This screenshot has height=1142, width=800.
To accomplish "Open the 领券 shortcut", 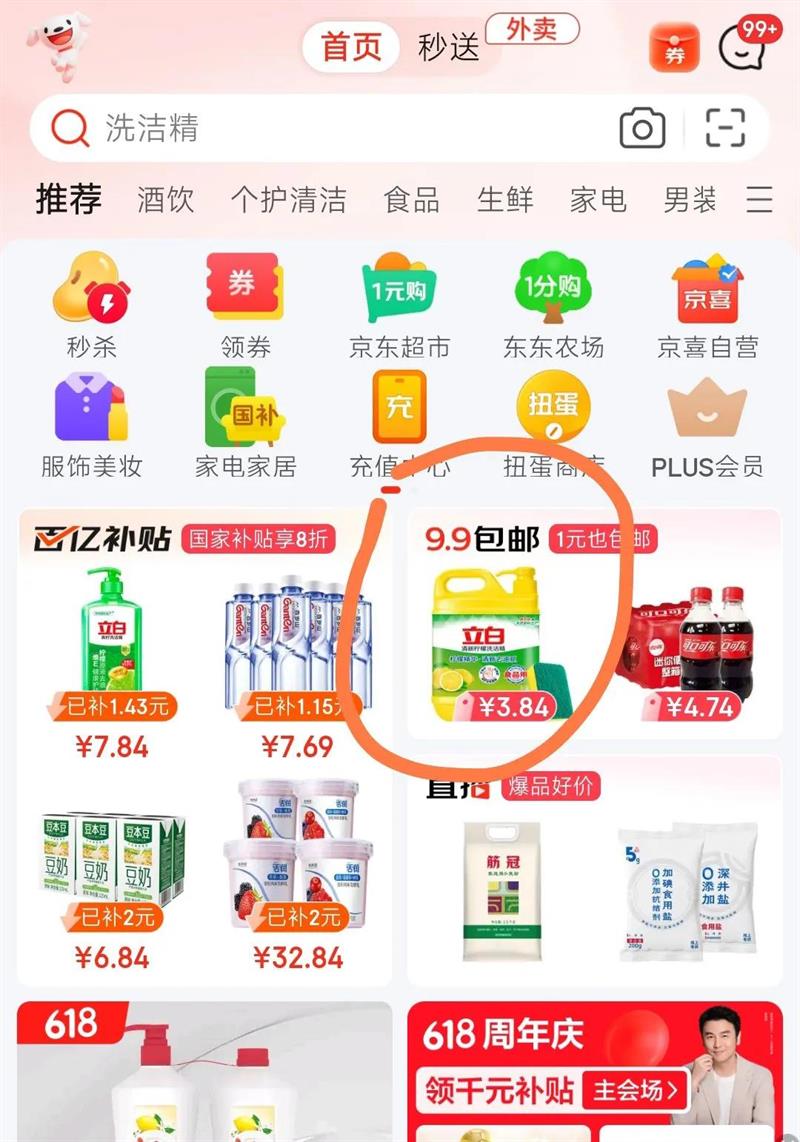I will tap(245, 305).
